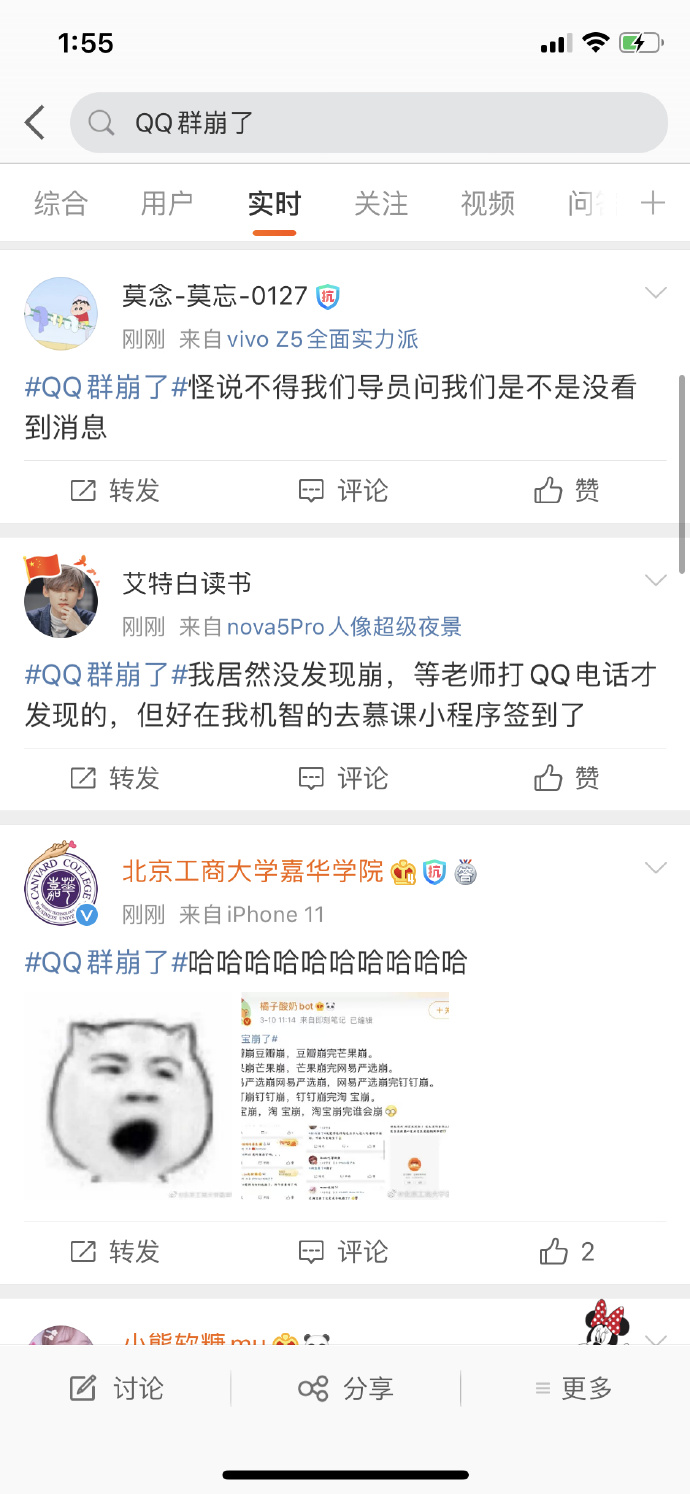
Task: Go back using the arrow icon
Action: click(35, 123)
